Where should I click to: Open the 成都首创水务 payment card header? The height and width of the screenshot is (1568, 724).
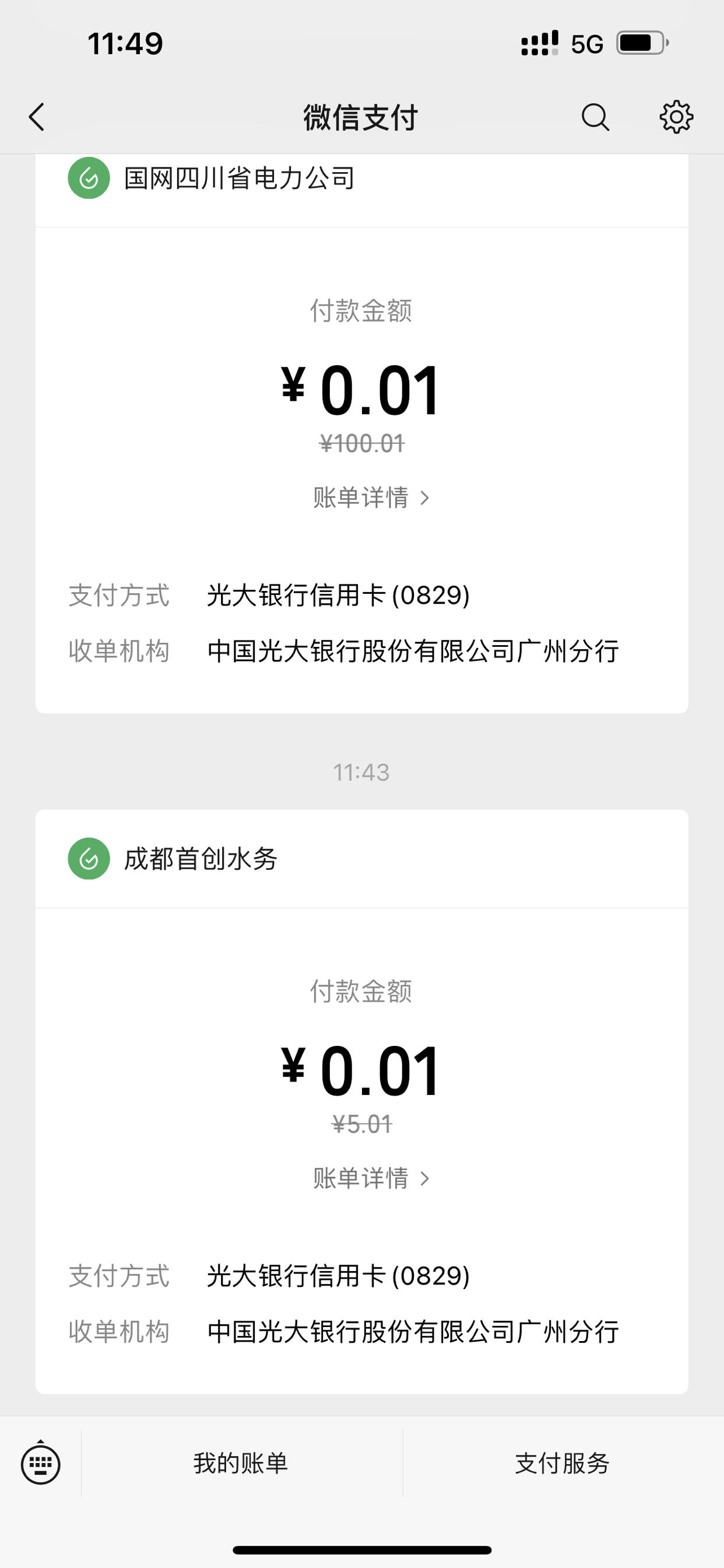coord(362,858)
